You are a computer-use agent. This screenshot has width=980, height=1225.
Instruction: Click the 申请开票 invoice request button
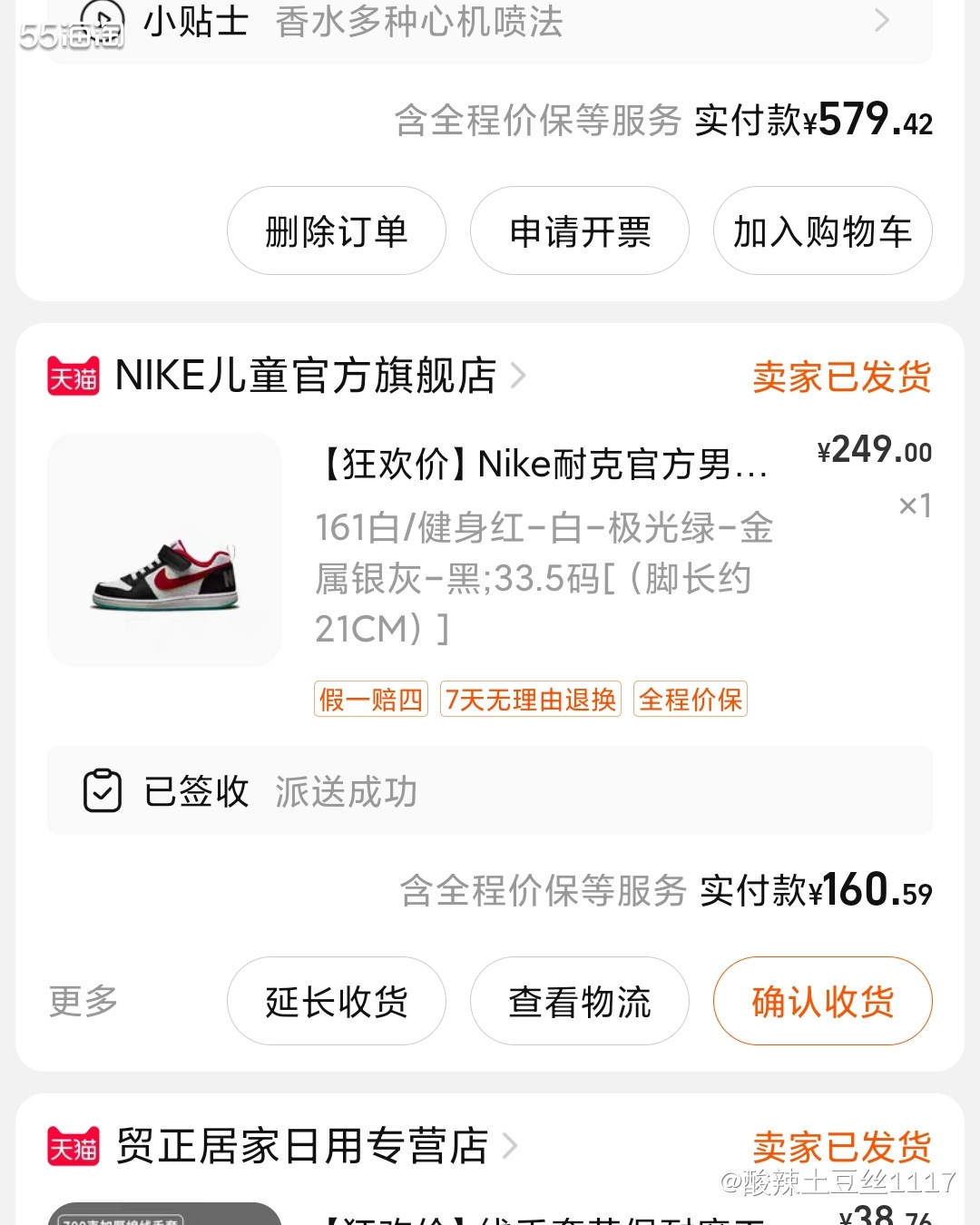579,231
